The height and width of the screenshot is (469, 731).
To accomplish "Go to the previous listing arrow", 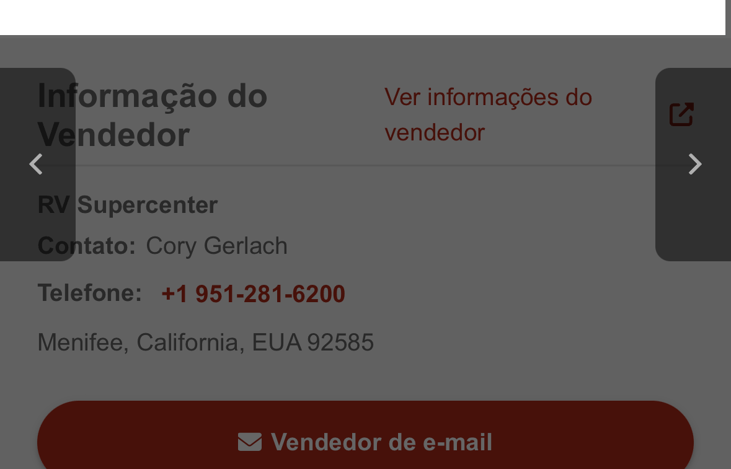I will (x=36, y=164).
